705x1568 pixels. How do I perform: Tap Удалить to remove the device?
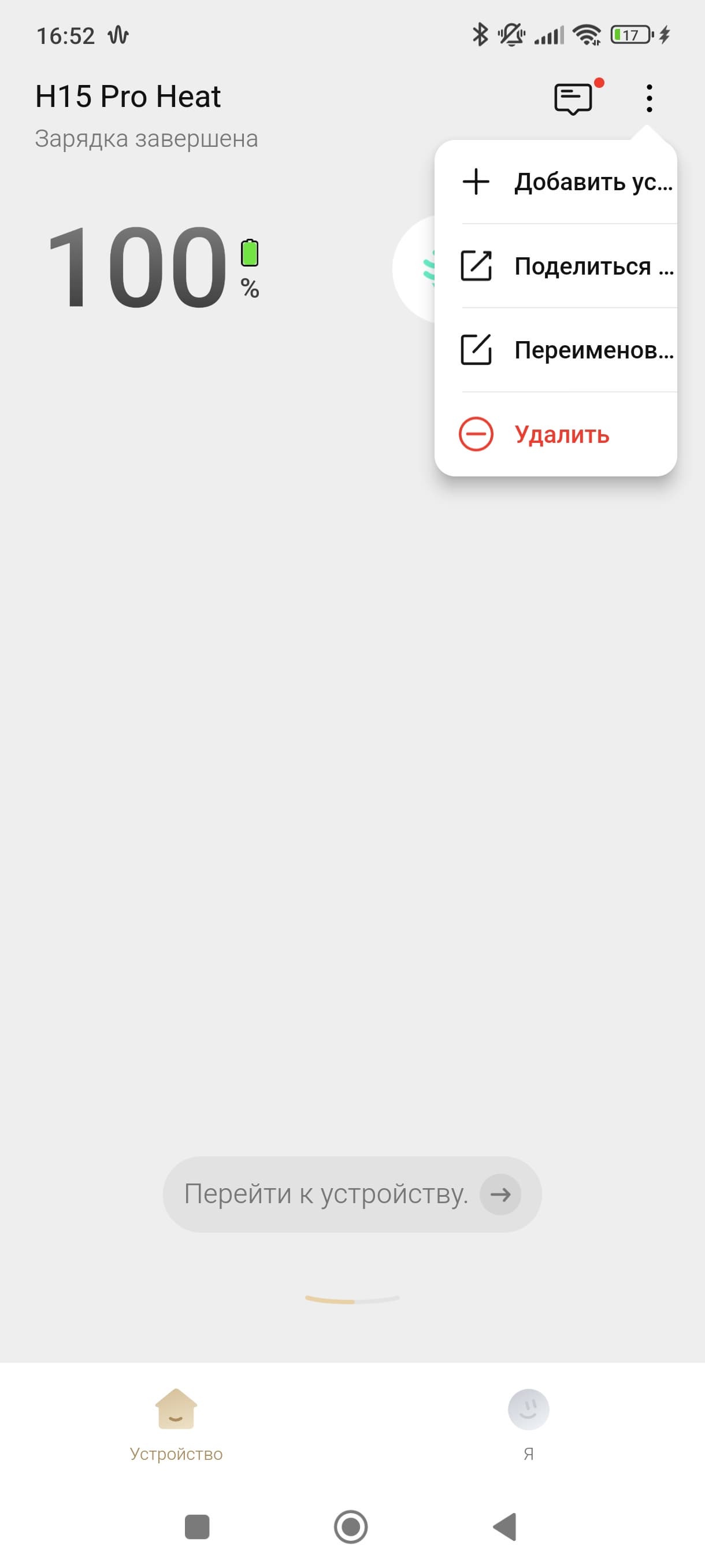[555, 435]
